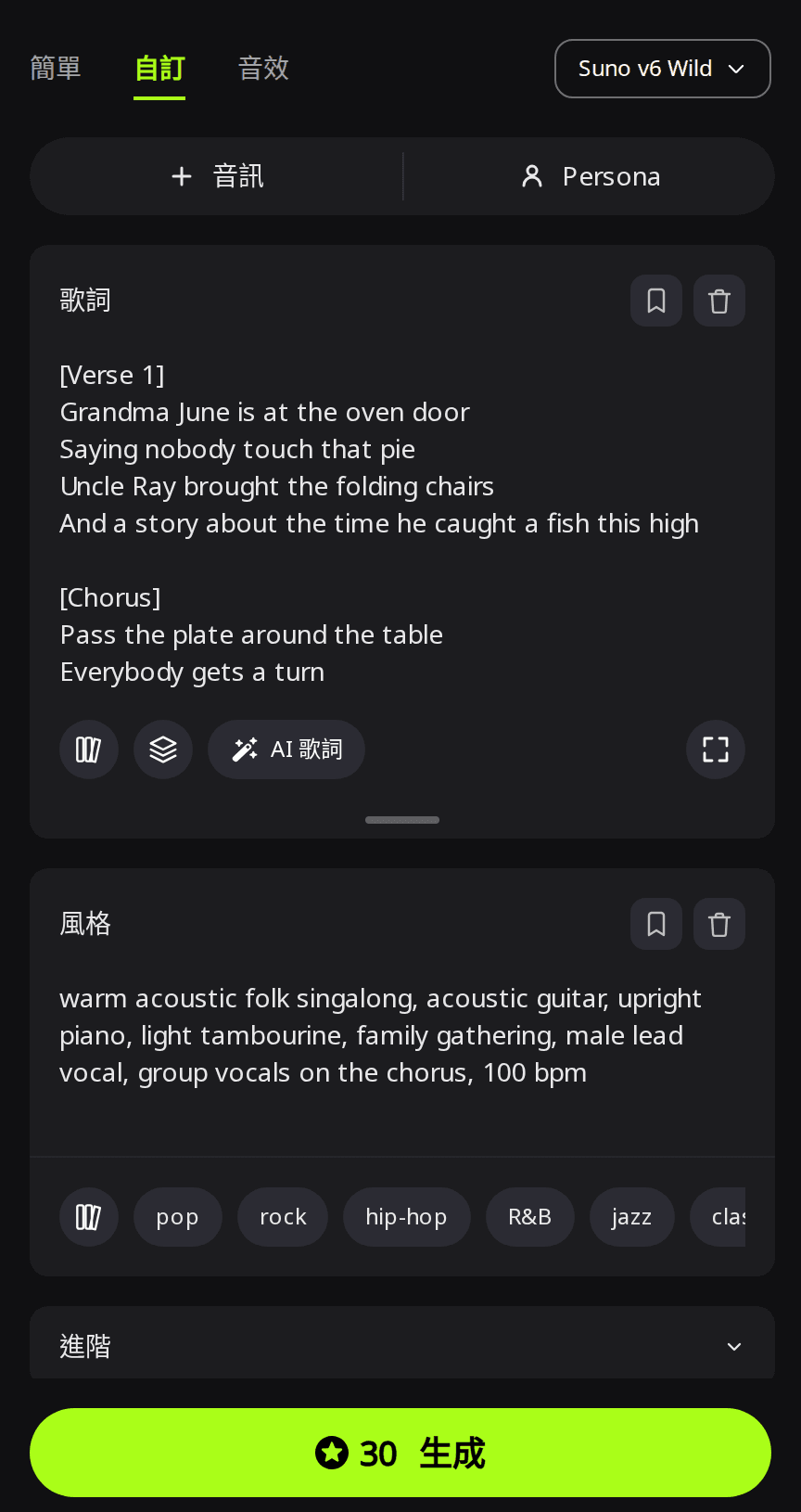Image resolution: width=801 pixels, height=1512 pixels.
Task: Edit the style description text
Action: (402, 1035)
